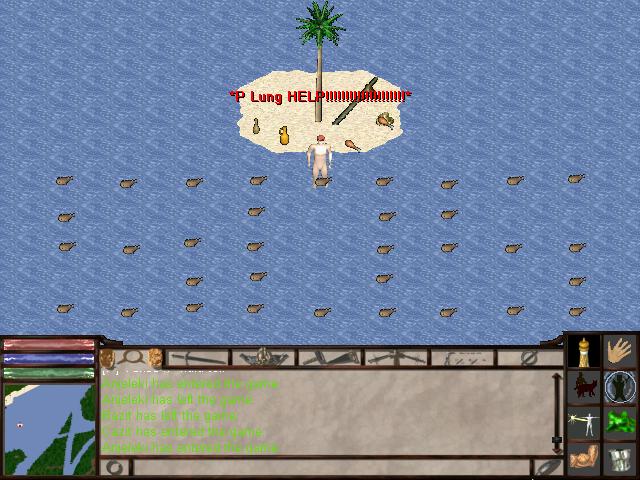This screenshot has height=480, width=640.
Task: Tap the ring icon left of chat input
Action: (114, 467)
